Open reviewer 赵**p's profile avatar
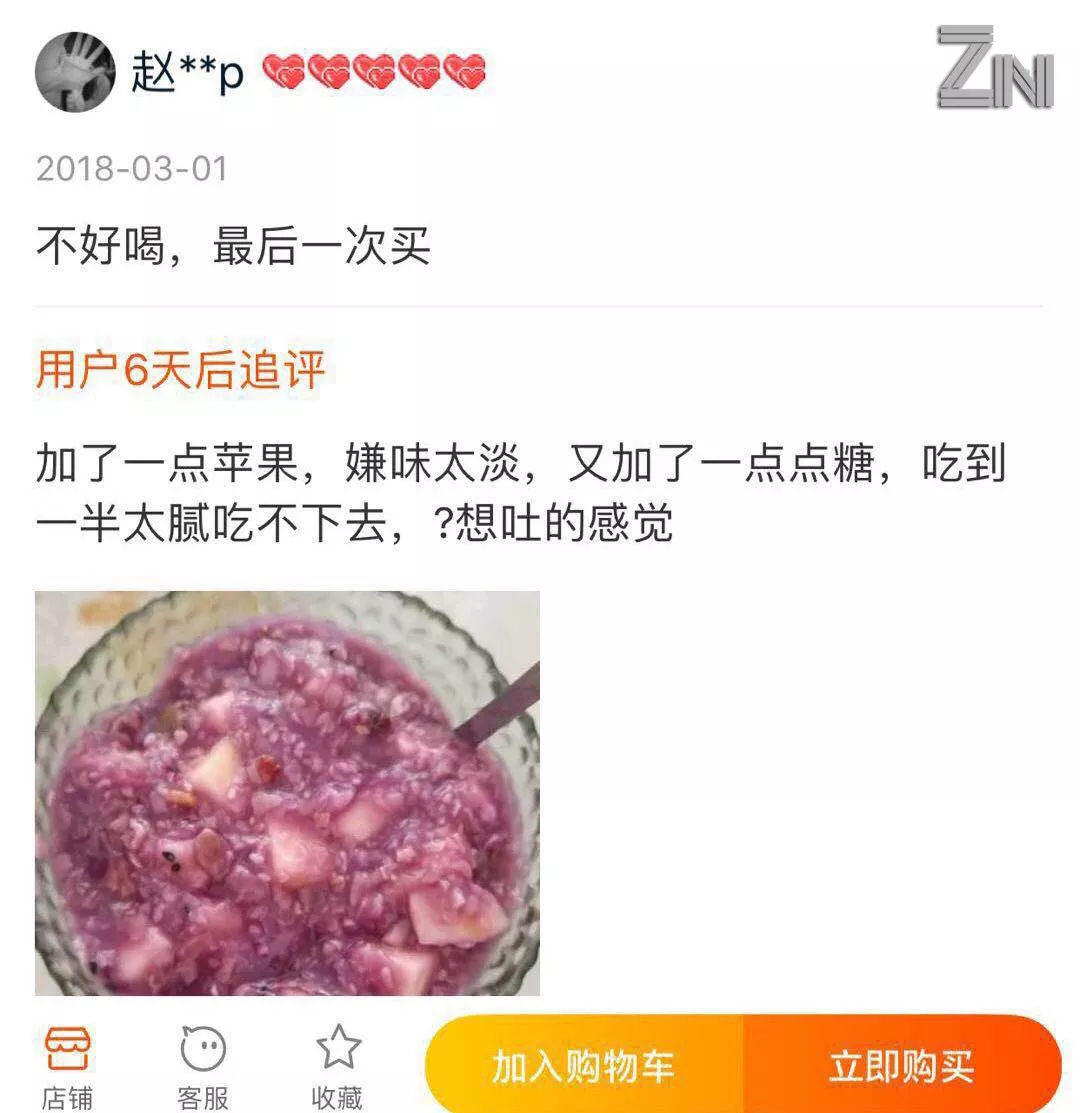 (75, 73)
